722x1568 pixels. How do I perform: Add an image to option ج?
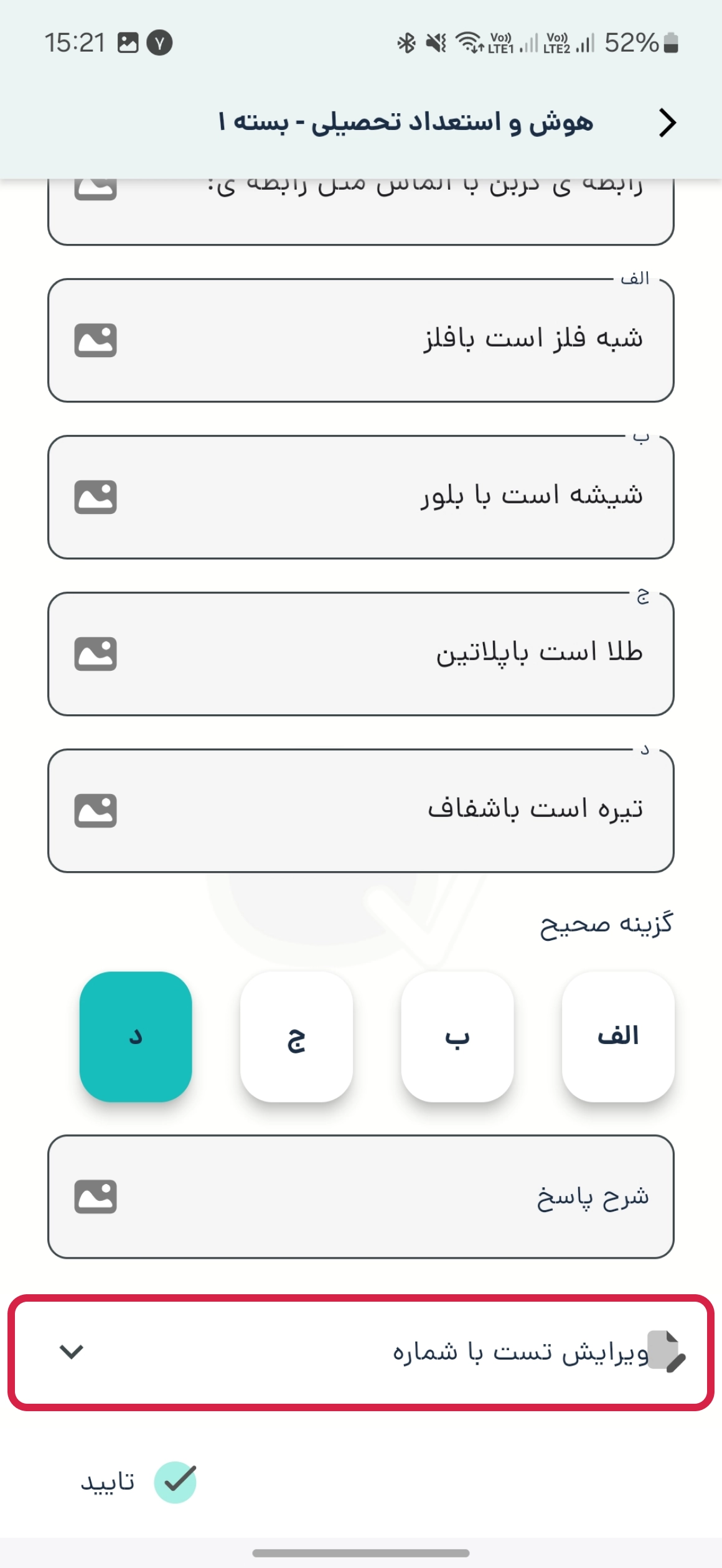95,654
